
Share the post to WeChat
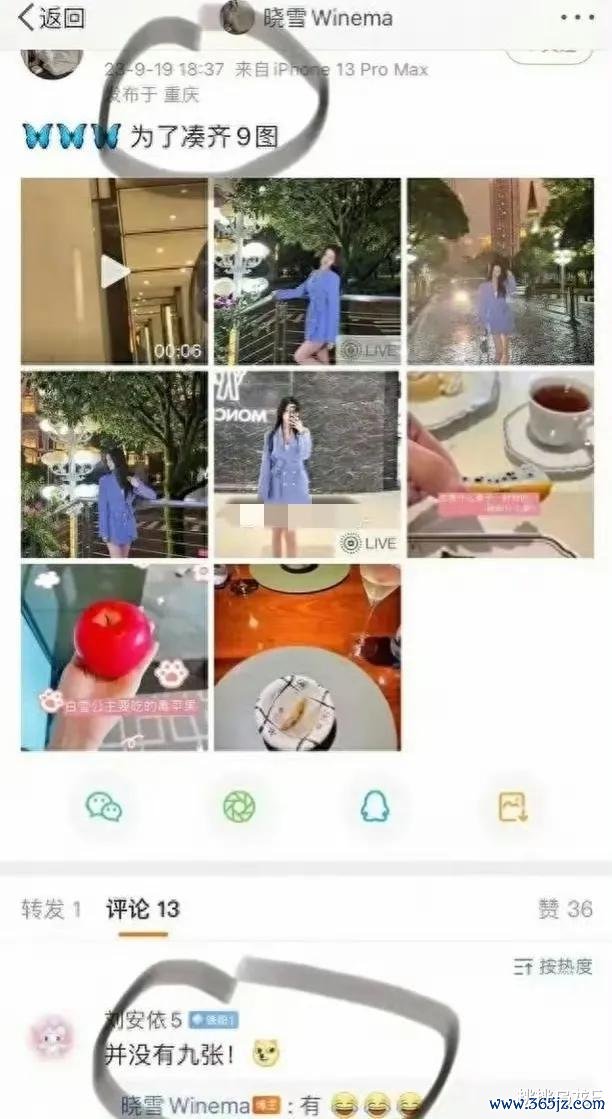tap(104, 805)
